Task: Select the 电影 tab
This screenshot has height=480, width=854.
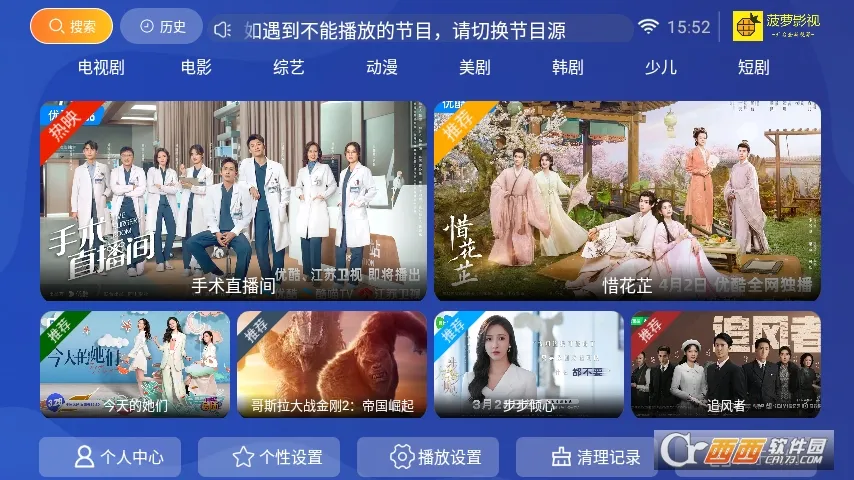Action: pos(196,68)
